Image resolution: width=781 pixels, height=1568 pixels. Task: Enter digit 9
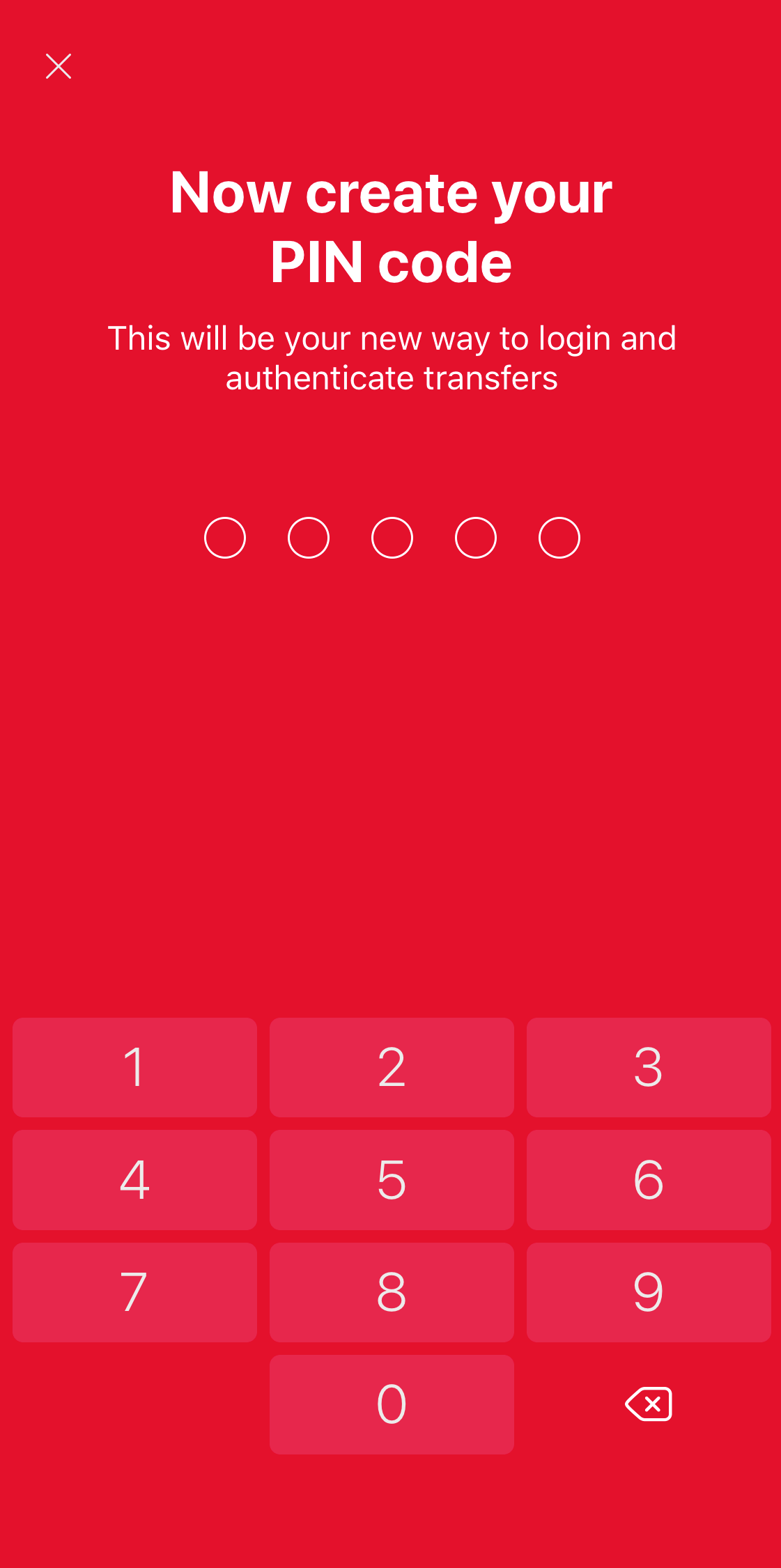649,1292
